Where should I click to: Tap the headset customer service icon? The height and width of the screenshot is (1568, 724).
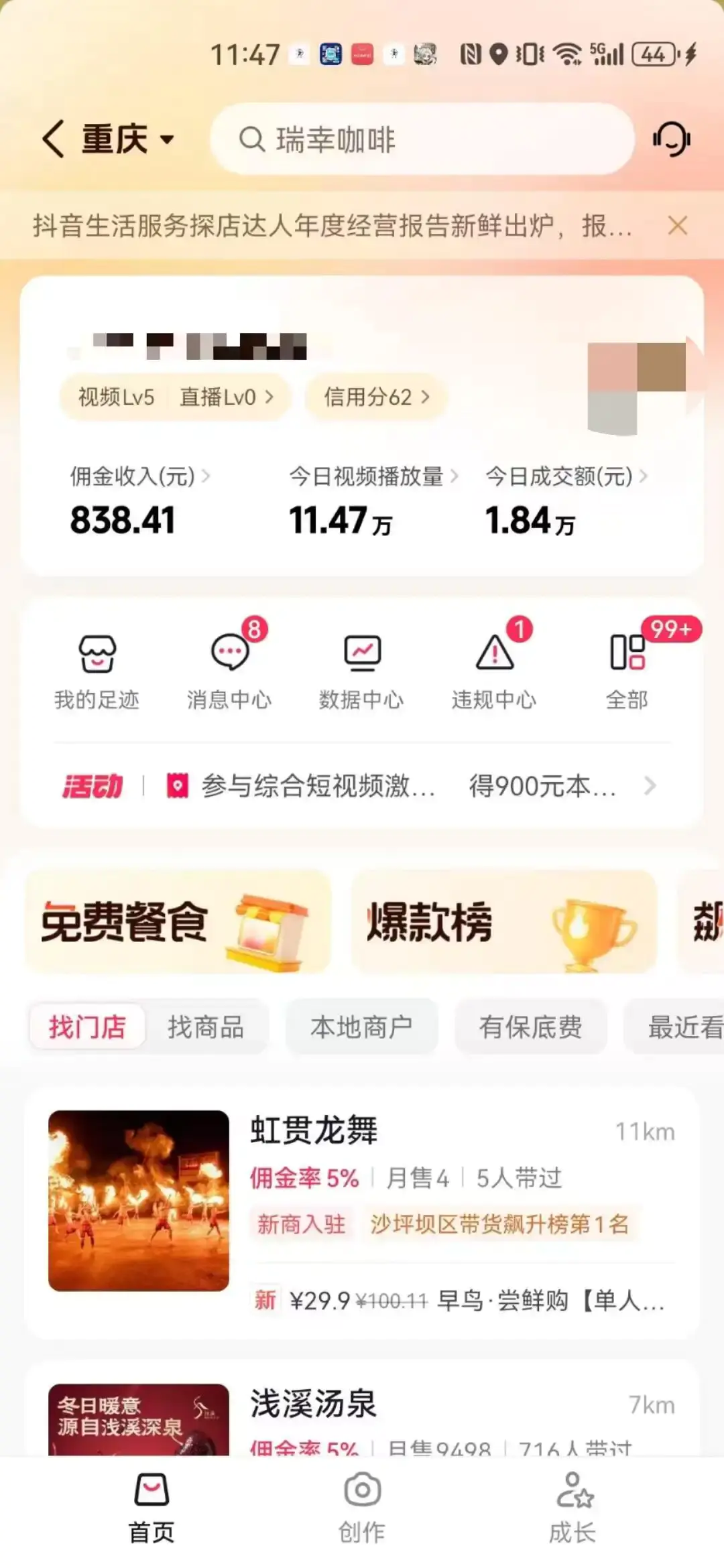671,140
